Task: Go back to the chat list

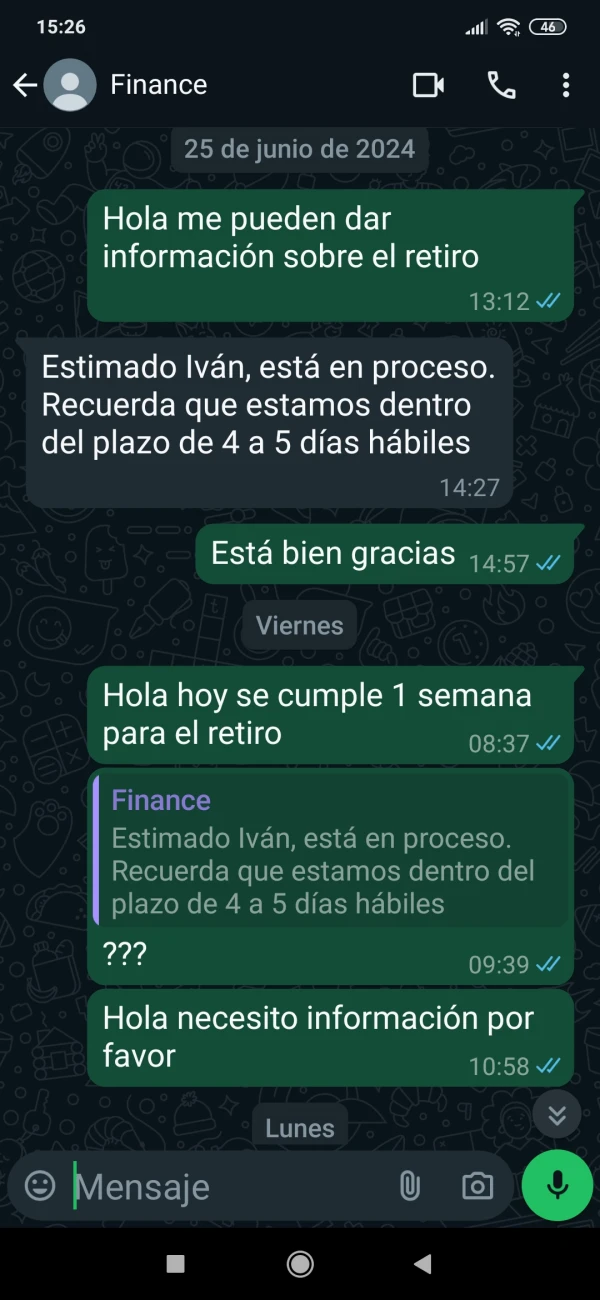Action: tap(25, 85)
